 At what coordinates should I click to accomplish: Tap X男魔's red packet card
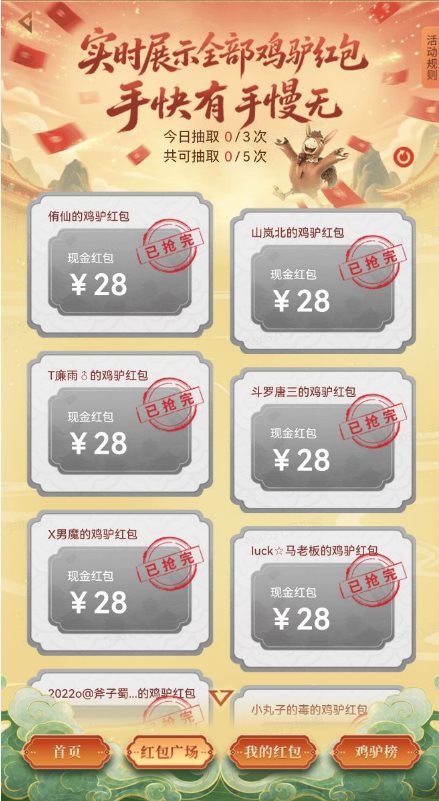pyautogui.click(x=120, y=582)
